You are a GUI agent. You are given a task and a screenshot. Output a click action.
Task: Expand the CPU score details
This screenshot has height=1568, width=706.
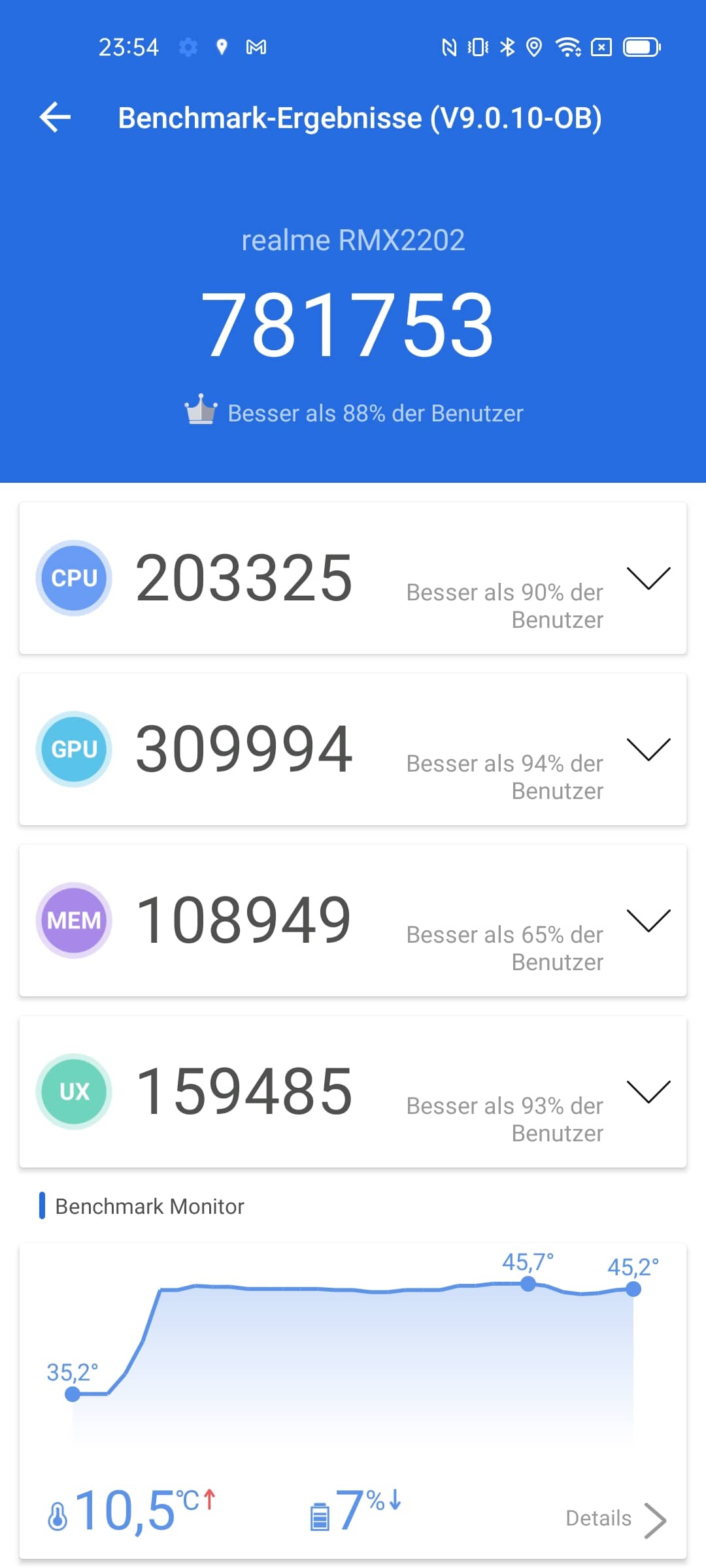pyautogui.click(x=648, y=578)
